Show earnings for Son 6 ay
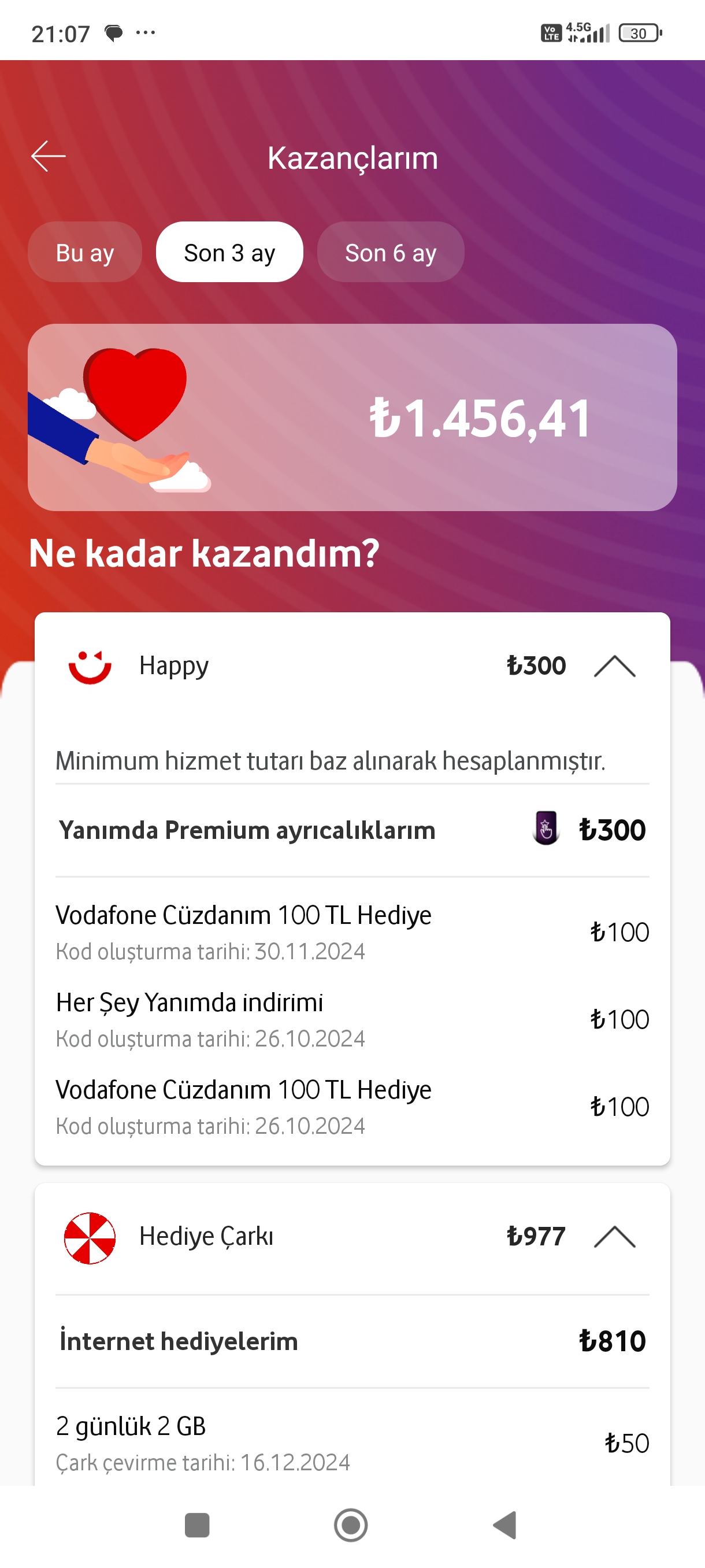This screenshot has width=705, height=1568. coord(391,252)
